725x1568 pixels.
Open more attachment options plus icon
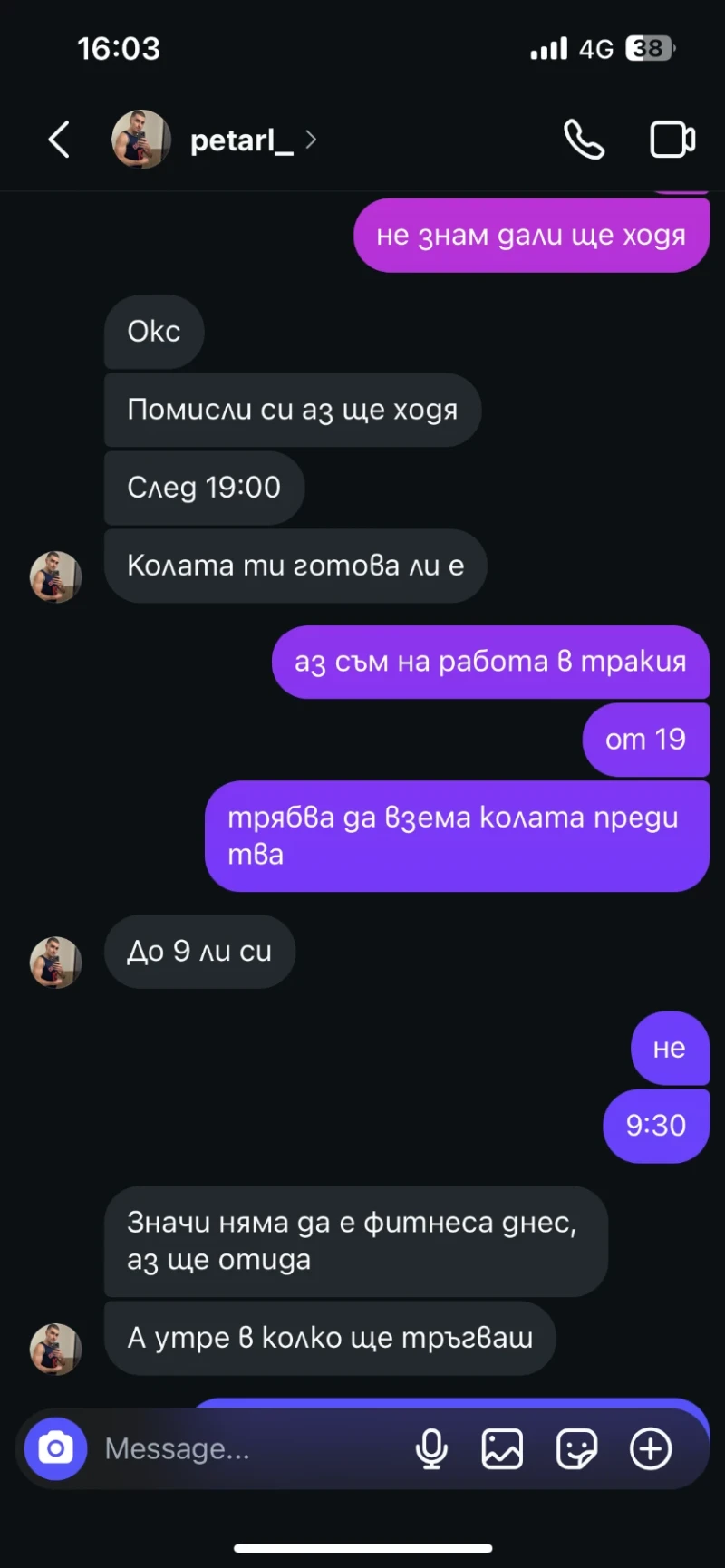tap(651, 1448)
